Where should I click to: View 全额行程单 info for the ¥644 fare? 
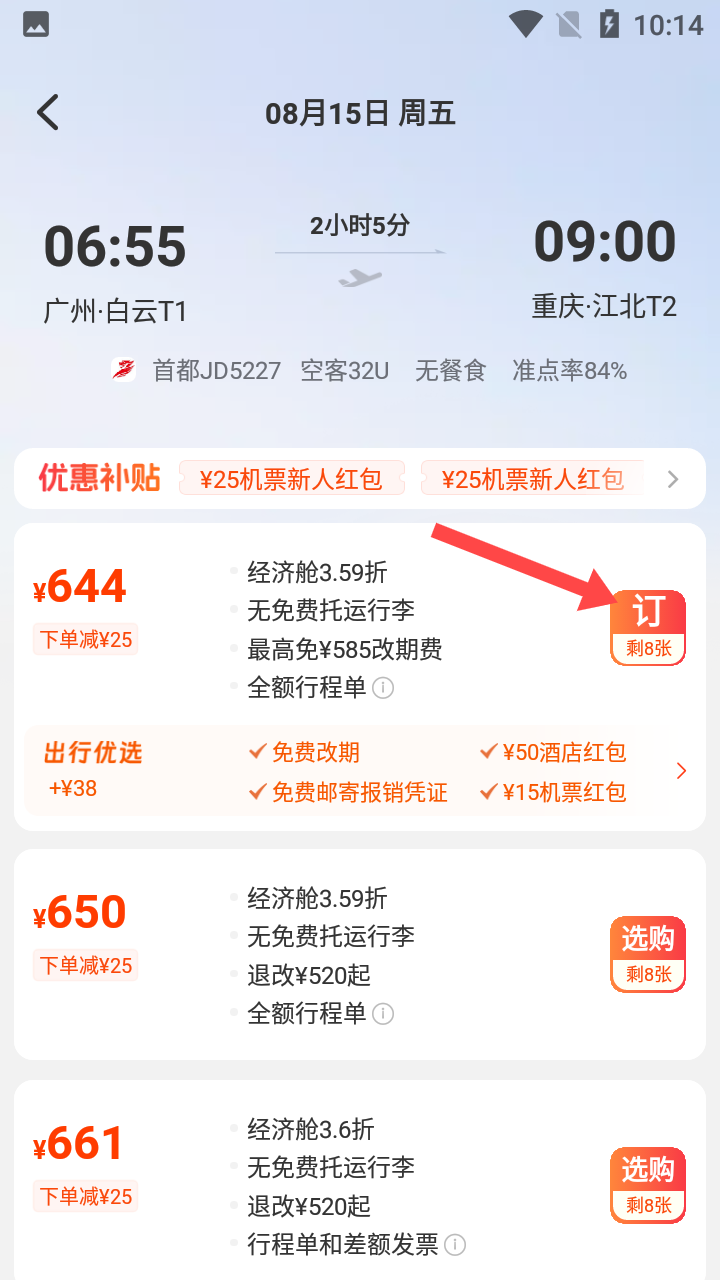pos(384,688)
